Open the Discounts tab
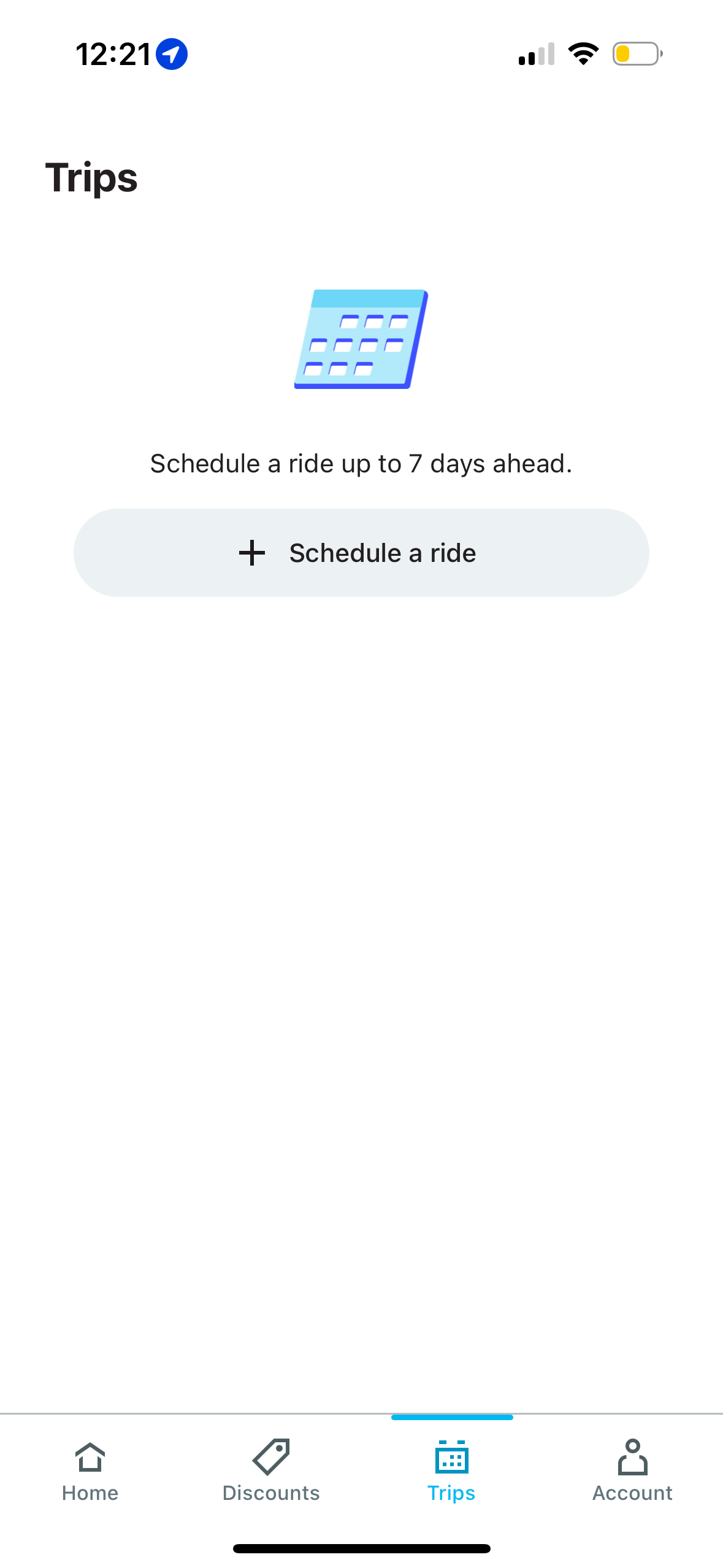 (271, 1493)
